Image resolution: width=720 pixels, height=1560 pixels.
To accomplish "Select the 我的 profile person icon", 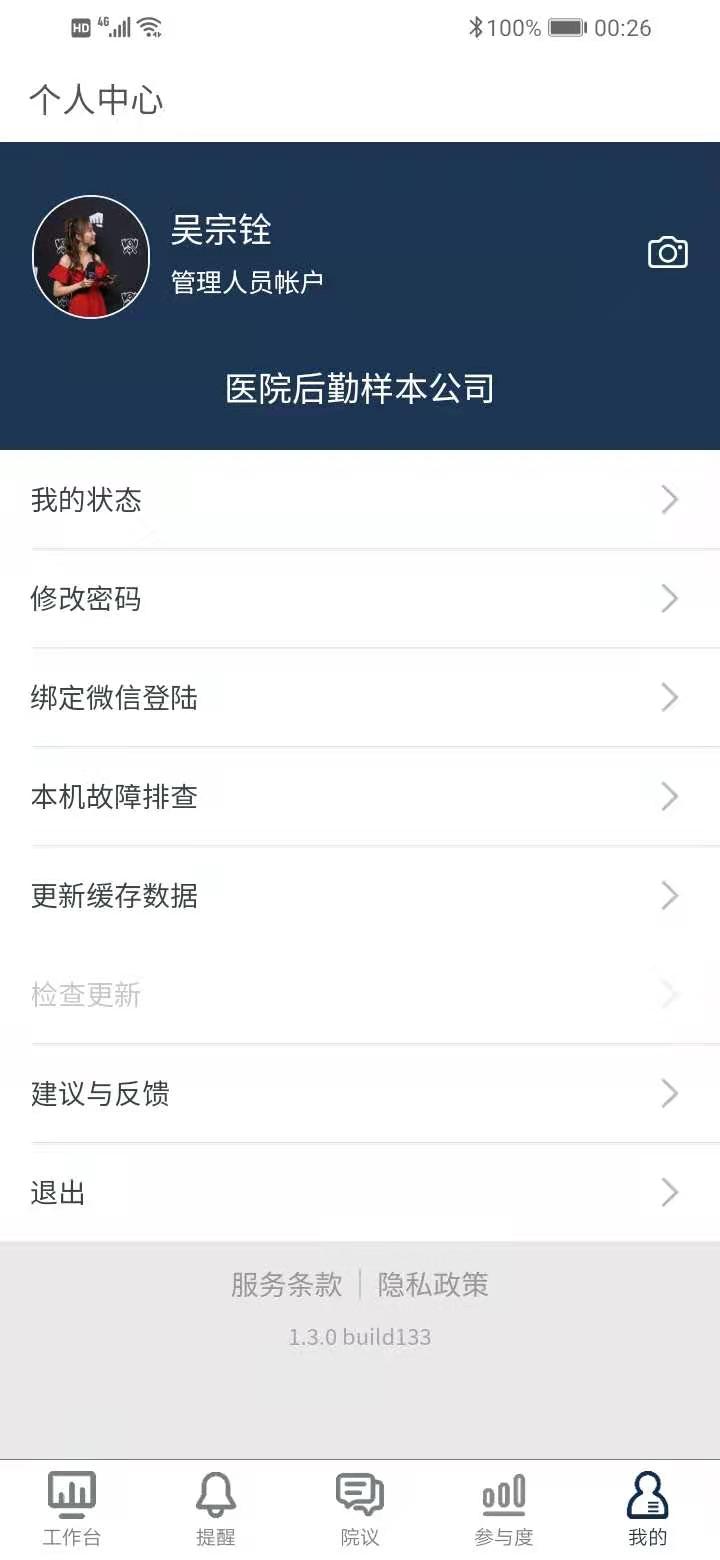I will (647, 1493).
